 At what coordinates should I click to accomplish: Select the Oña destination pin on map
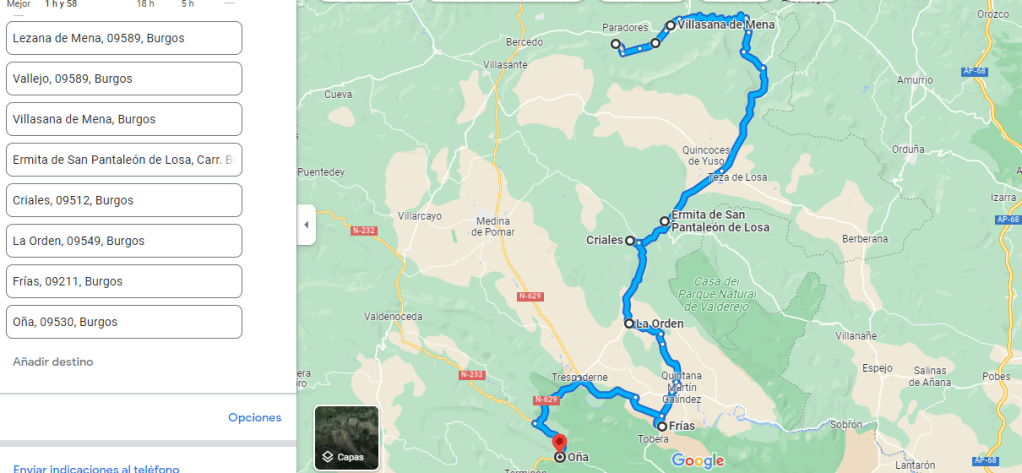(559, 443)
